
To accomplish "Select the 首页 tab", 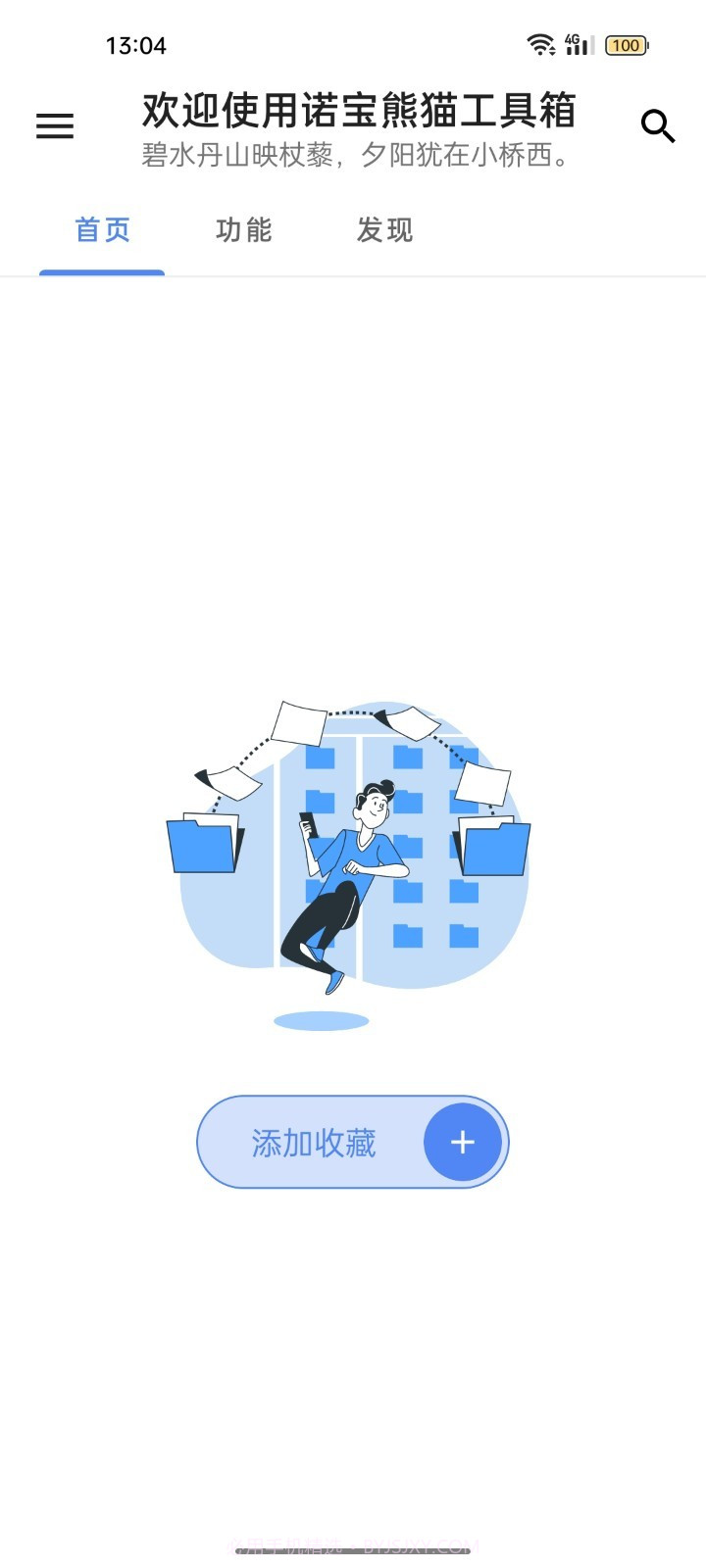I will click(x=102, y=230).
